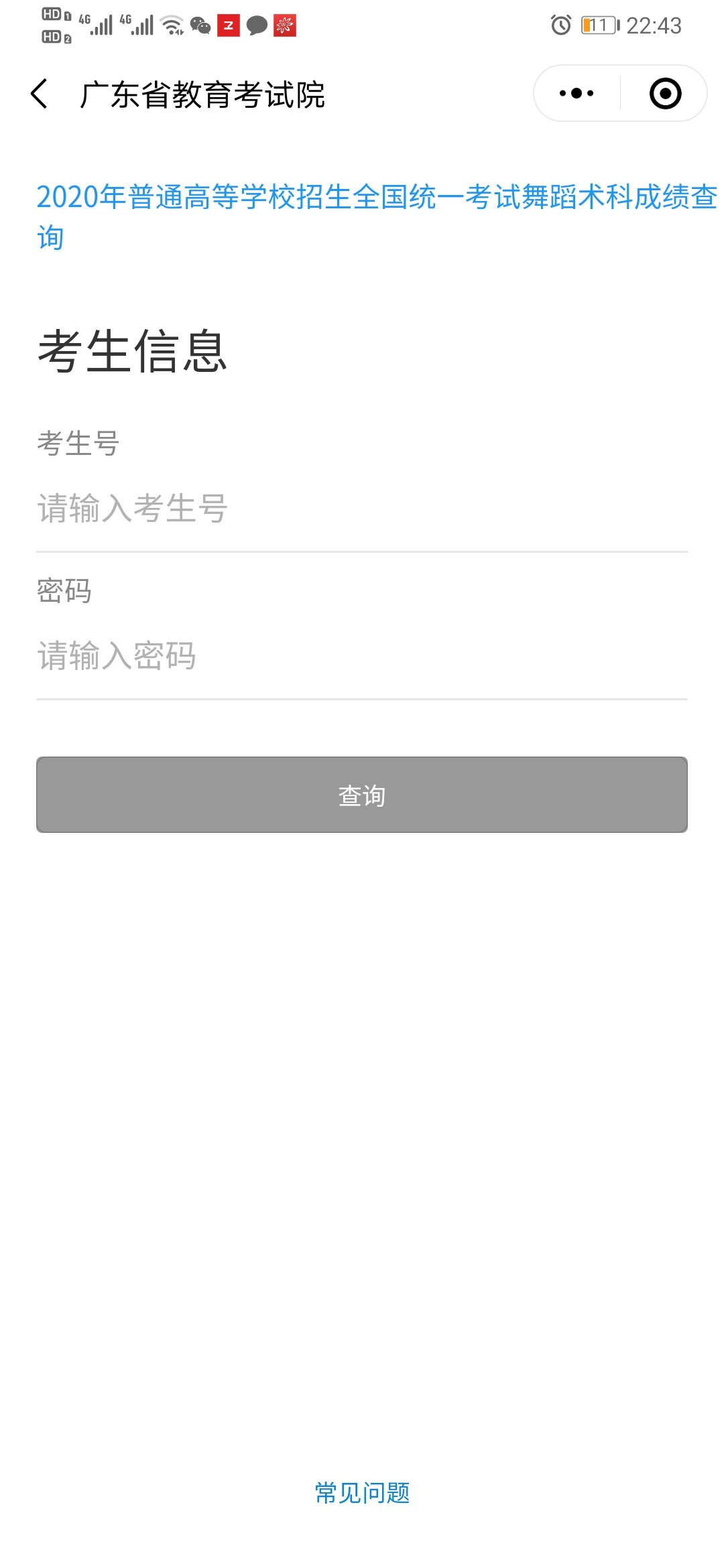Go back from 广东省教育考试院 page
Screen dimensions: 724x1568
[x=40, y=94]
